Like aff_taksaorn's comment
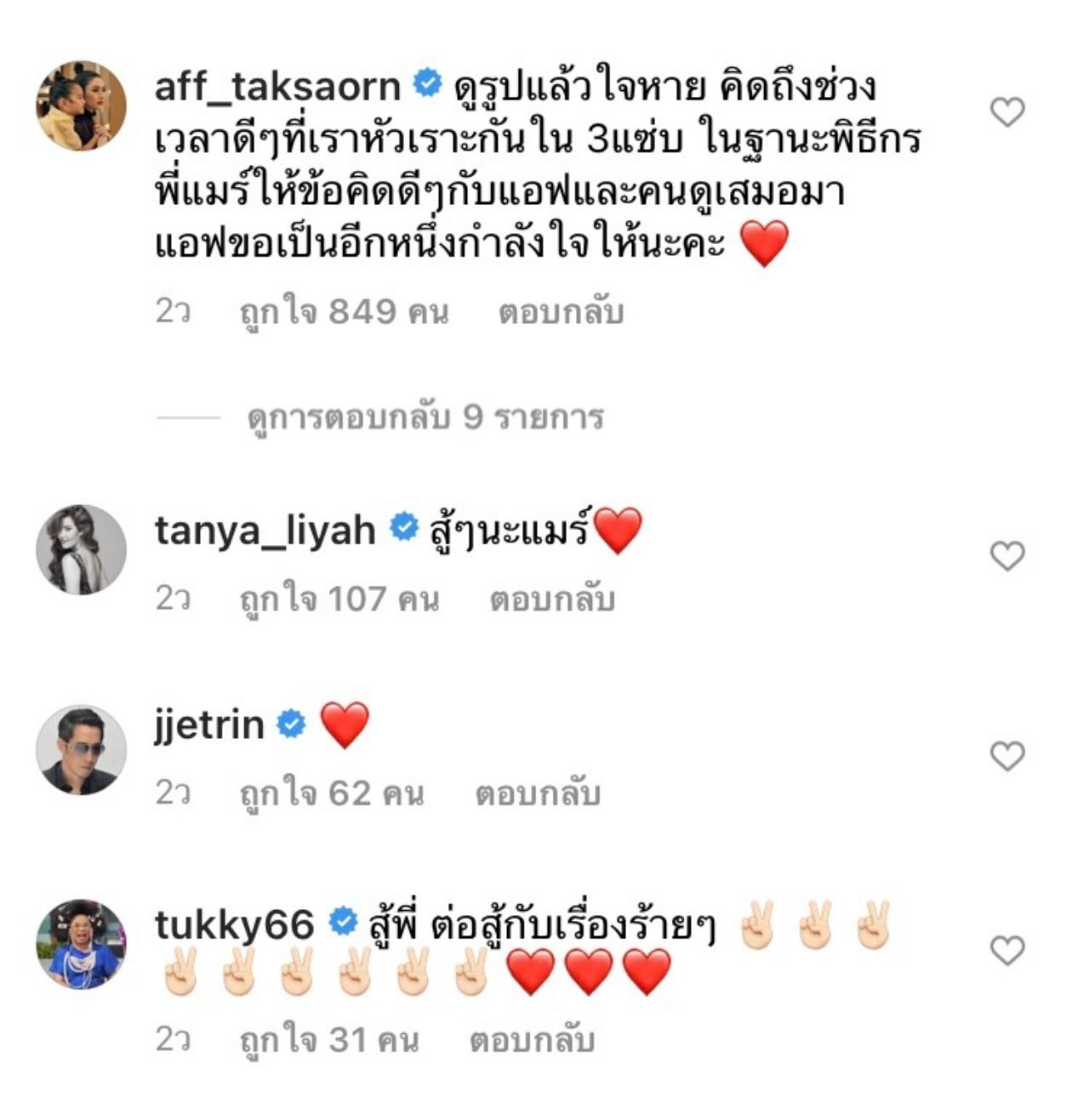This screenshot has height=1120, width=1089. [1007, 111]
